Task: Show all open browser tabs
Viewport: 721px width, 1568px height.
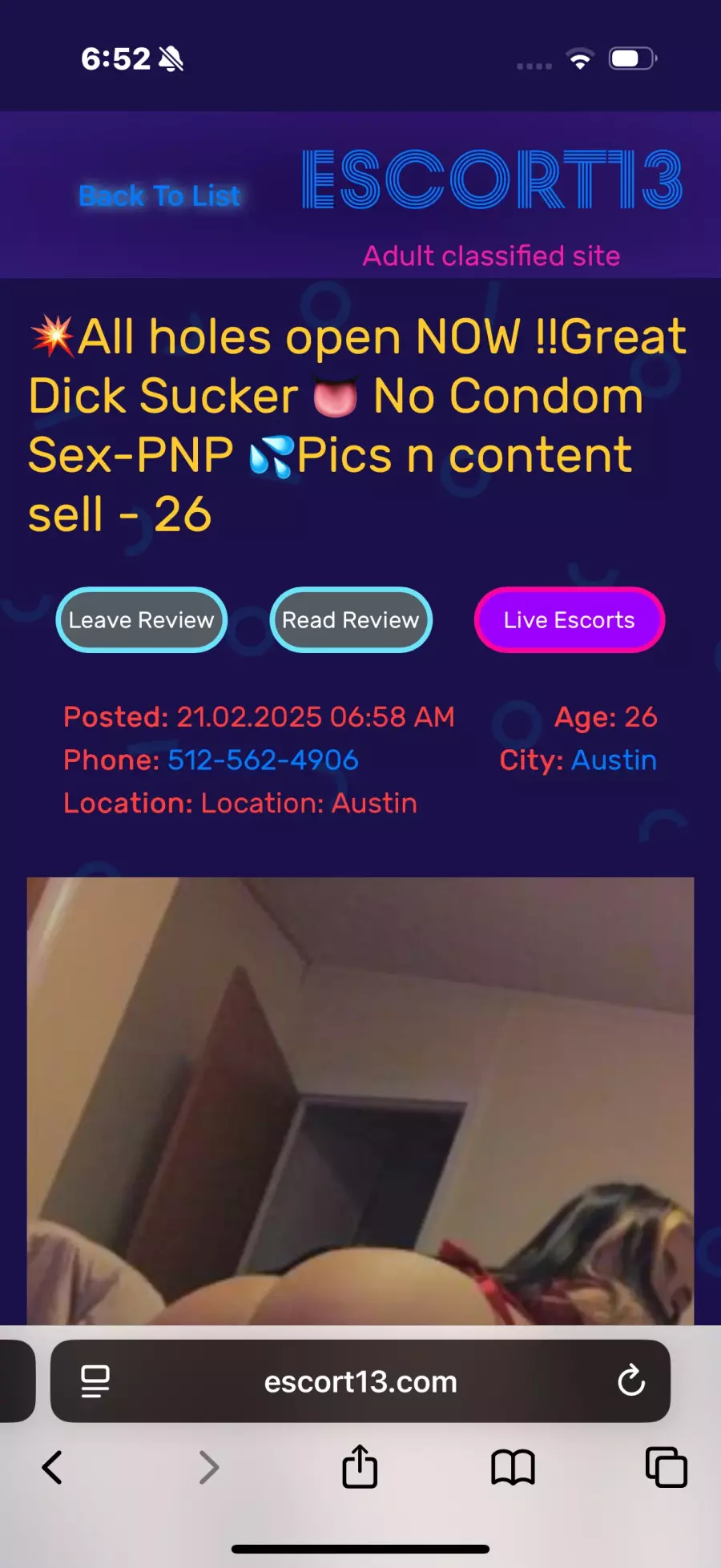Action: pos(666,1468)
